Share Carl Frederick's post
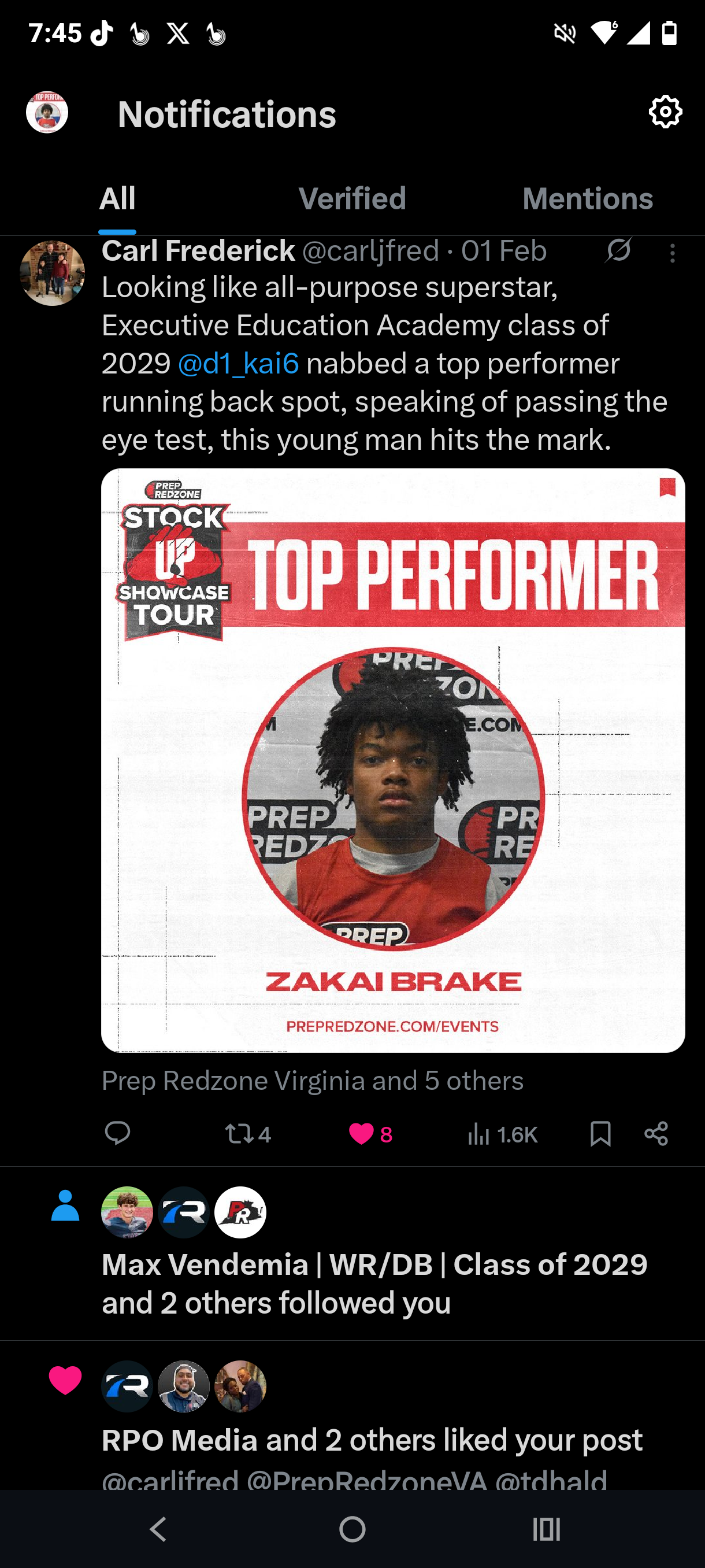This screenshot has height=1568, width=705. 656,1133
